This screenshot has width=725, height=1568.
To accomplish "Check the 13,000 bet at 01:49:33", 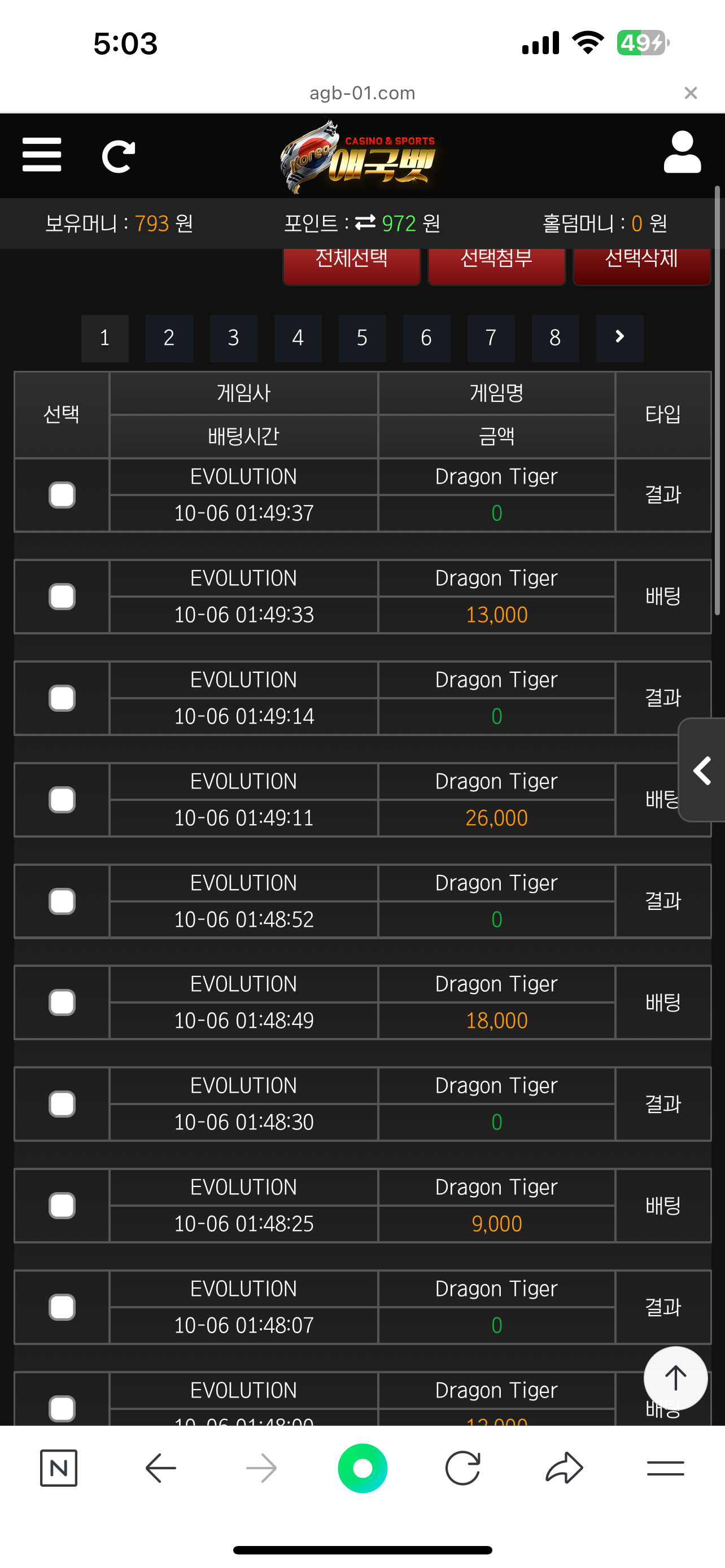I will (x=62, y=597).
